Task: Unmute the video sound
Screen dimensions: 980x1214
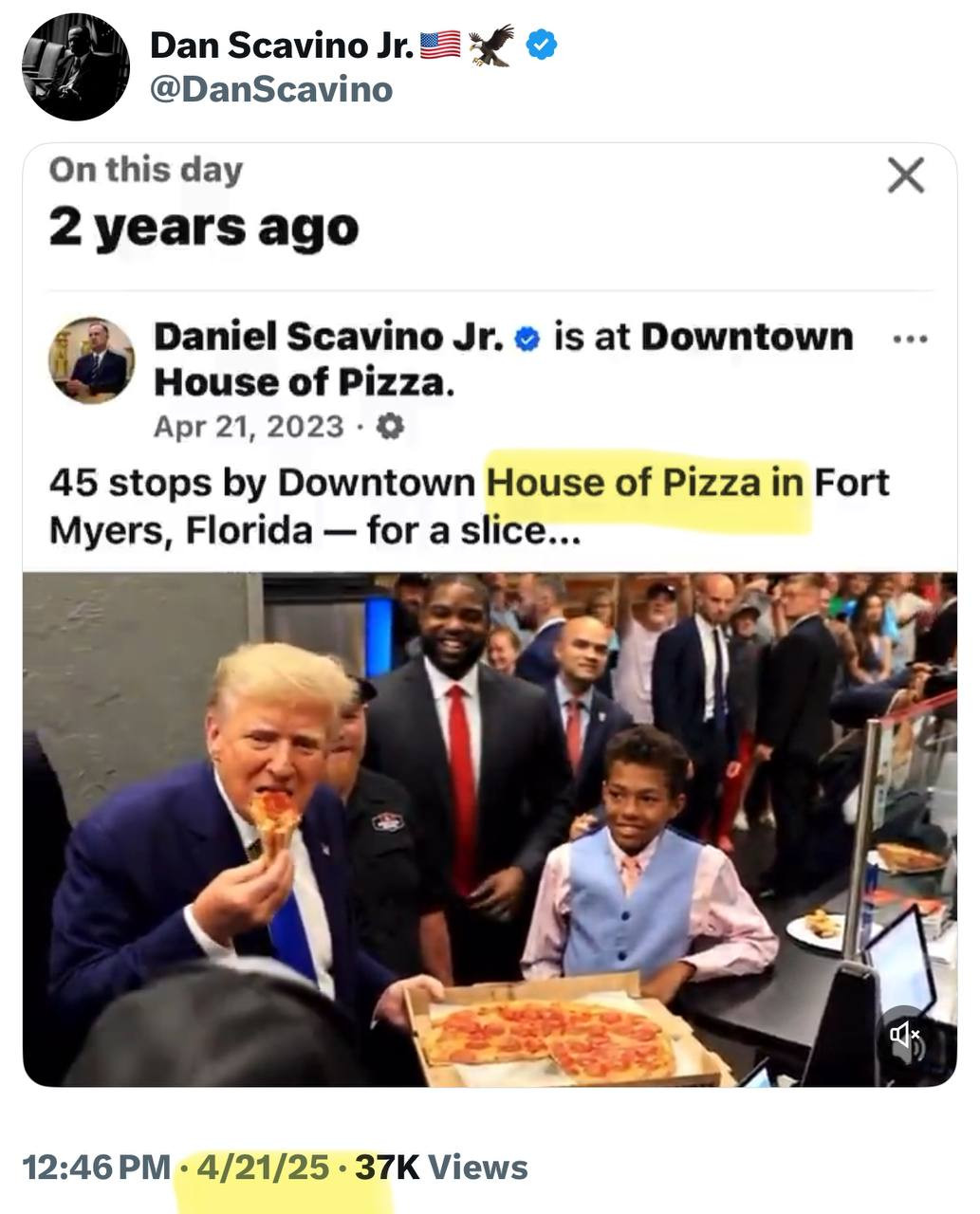Action: tap(906, 1035)
